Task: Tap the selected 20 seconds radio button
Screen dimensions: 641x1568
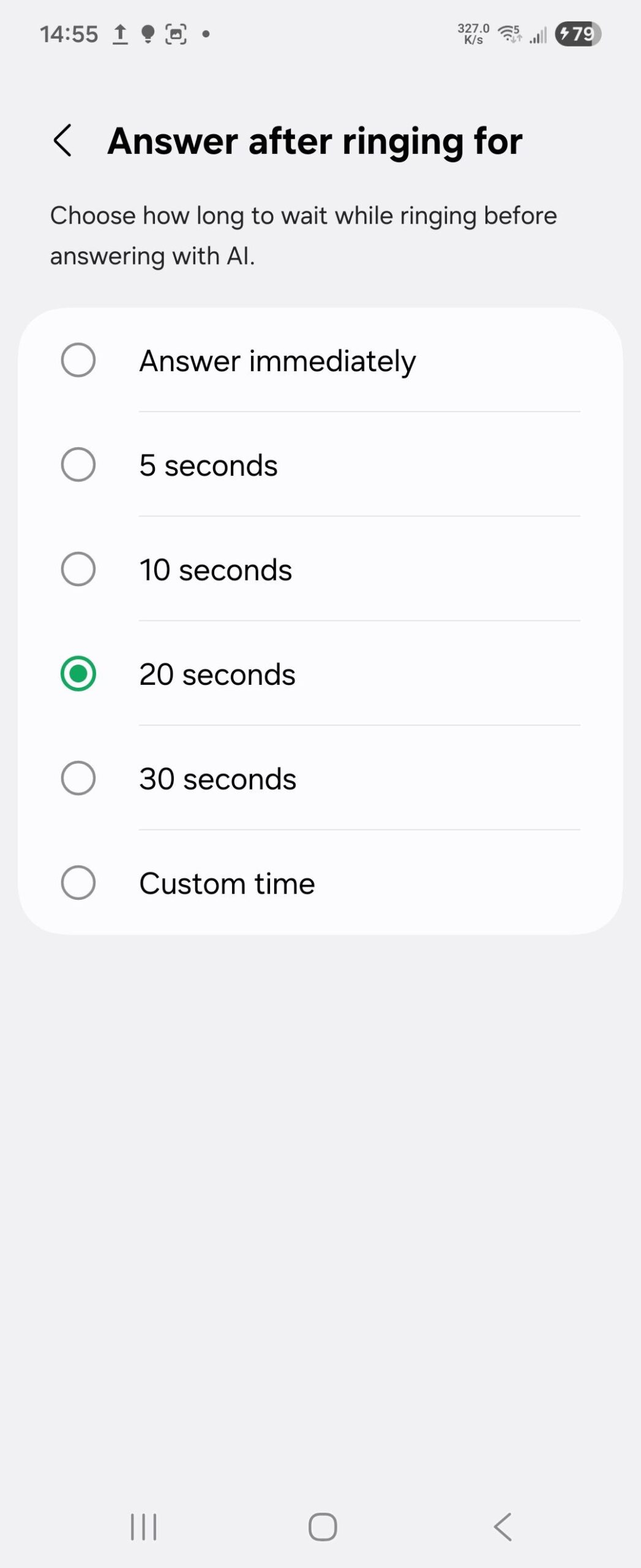Action: coord(78,674)
